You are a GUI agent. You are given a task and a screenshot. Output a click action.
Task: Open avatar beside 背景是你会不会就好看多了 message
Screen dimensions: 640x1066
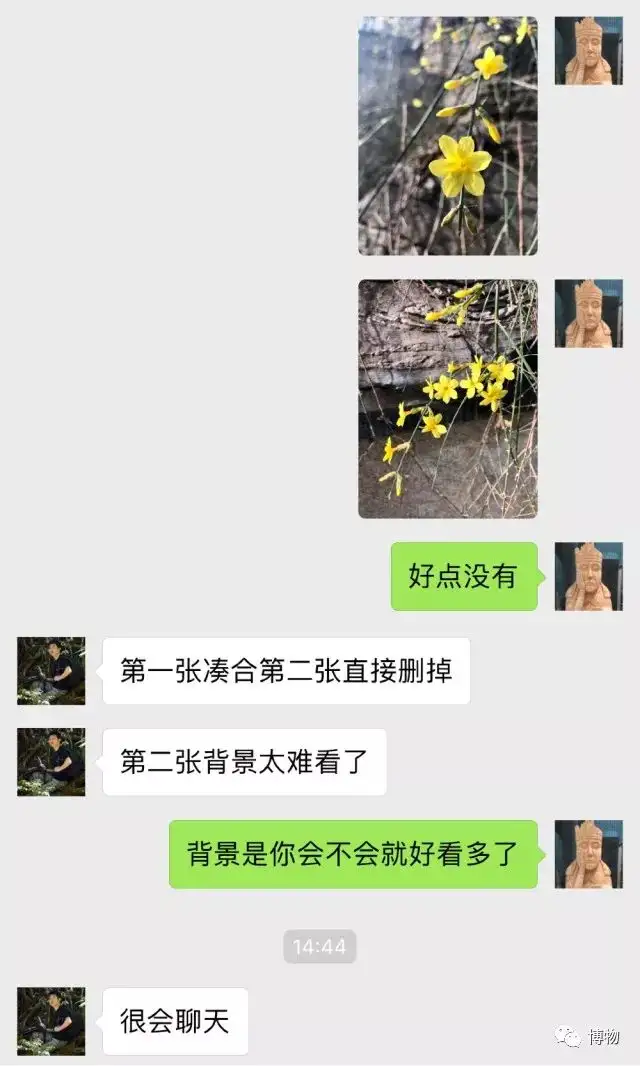pos(588,854)
